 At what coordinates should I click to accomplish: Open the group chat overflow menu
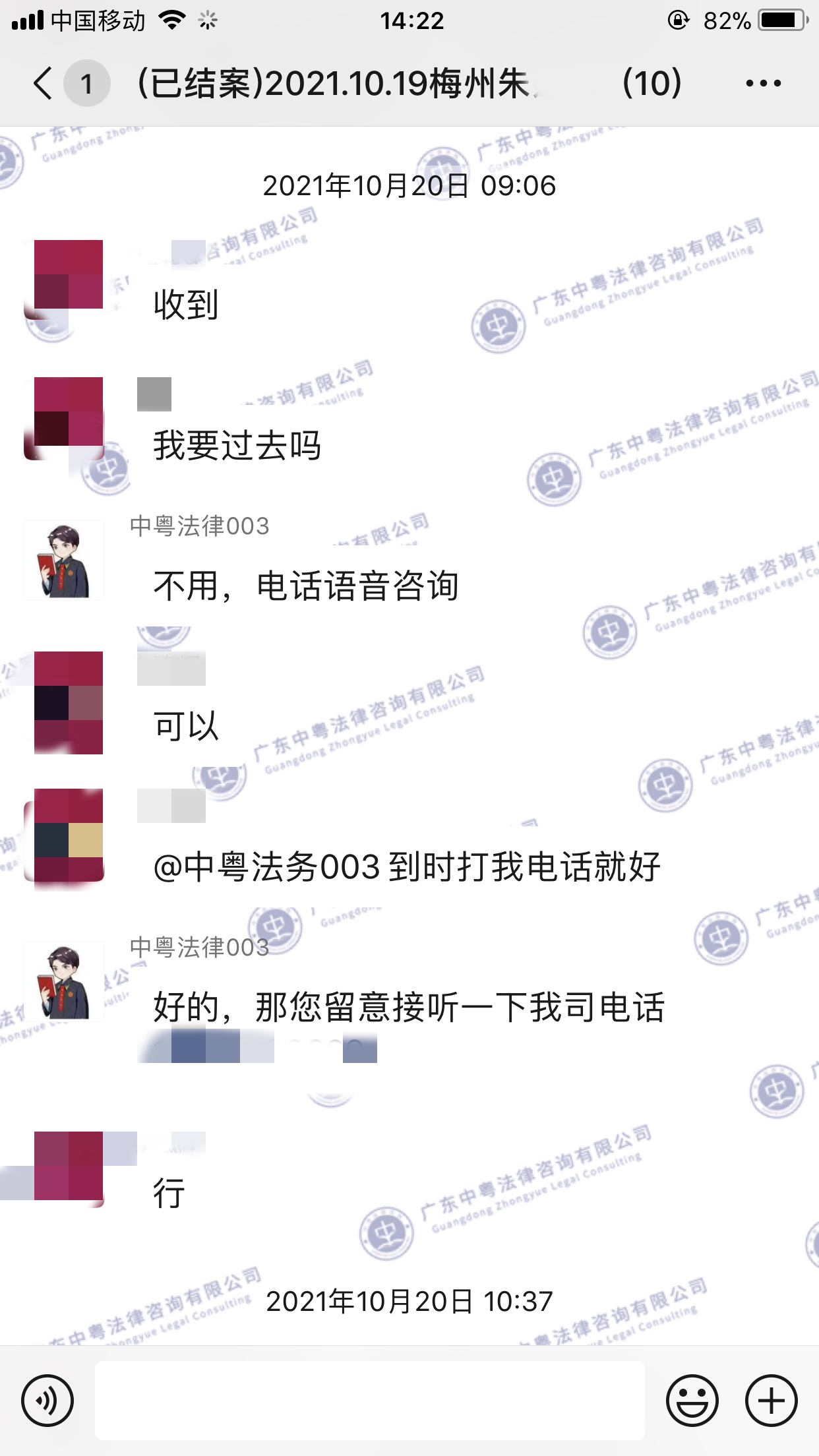point(763,84)
